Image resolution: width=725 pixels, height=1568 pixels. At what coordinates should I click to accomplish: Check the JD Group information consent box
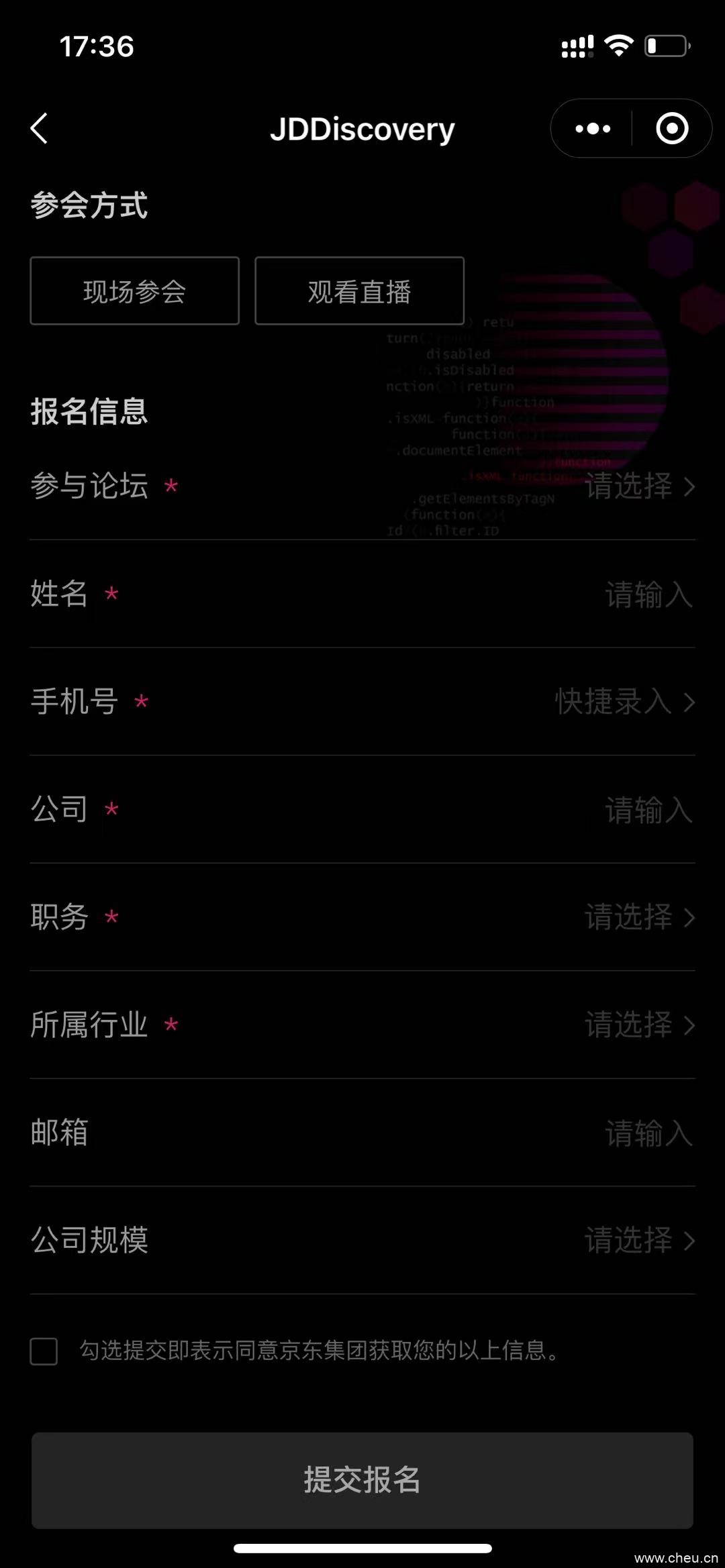click(x=44, y=1351)
